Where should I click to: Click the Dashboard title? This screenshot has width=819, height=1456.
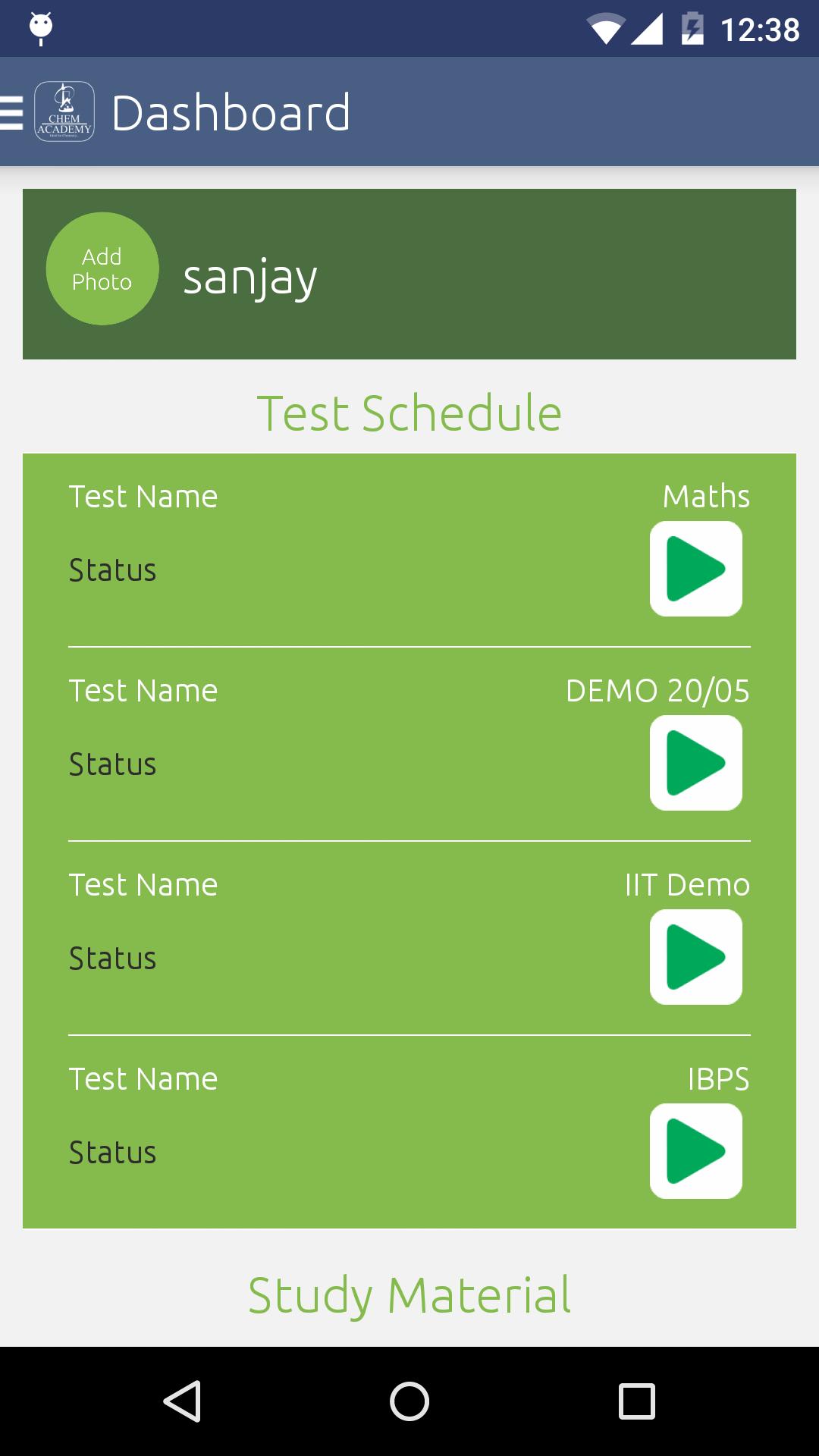pos(231,111)
